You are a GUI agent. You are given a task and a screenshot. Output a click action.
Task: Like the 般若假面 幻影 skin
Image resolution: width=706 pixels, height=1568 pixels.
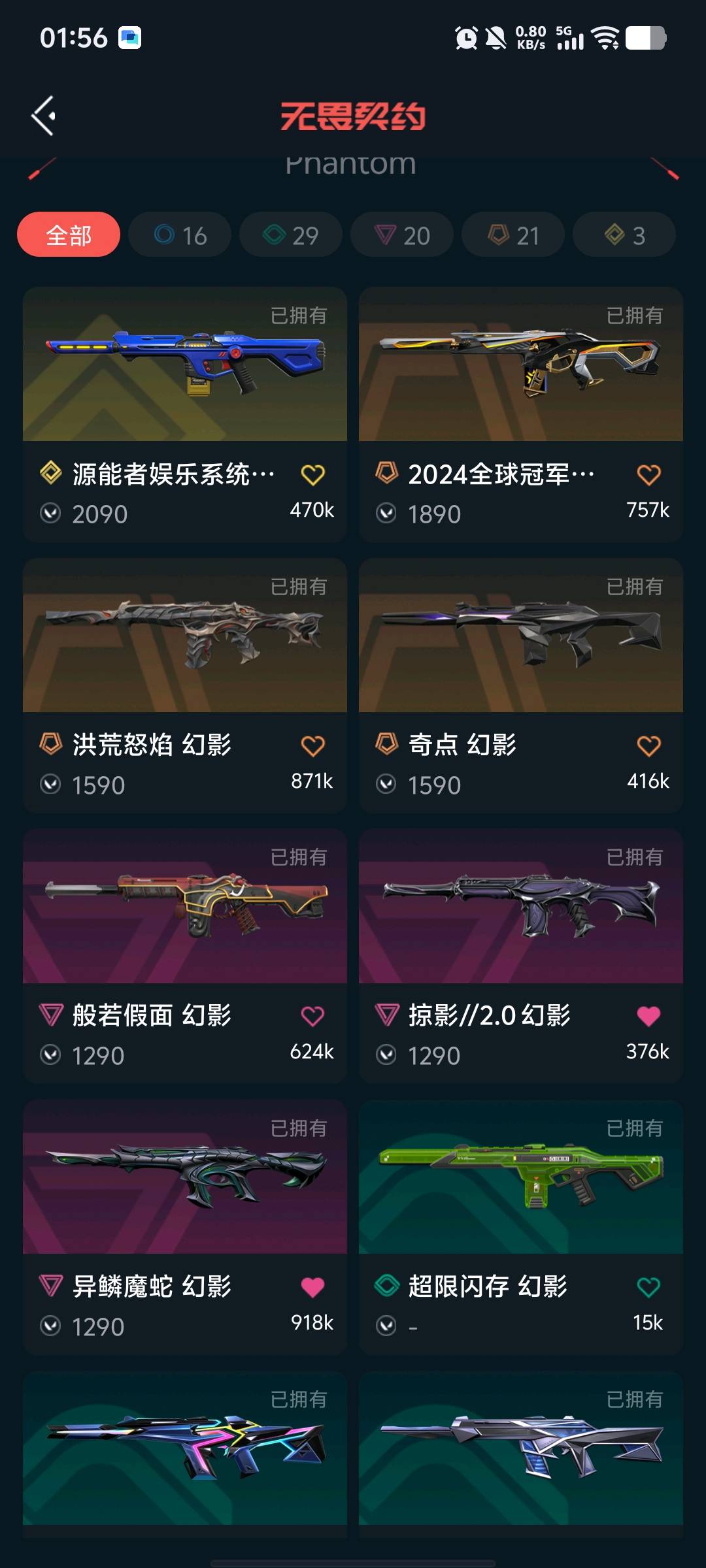[x=312, y=1017]
